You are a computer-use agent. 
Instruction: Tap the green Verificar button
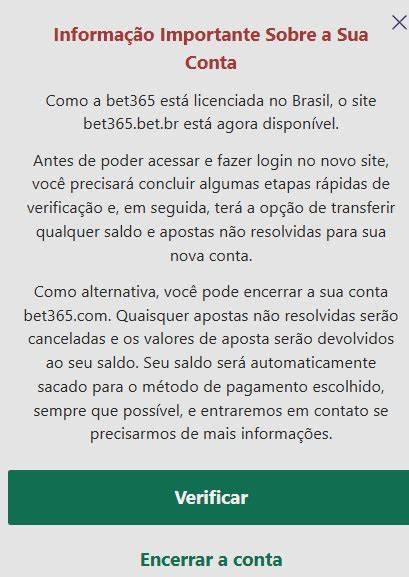coord(208,497)
